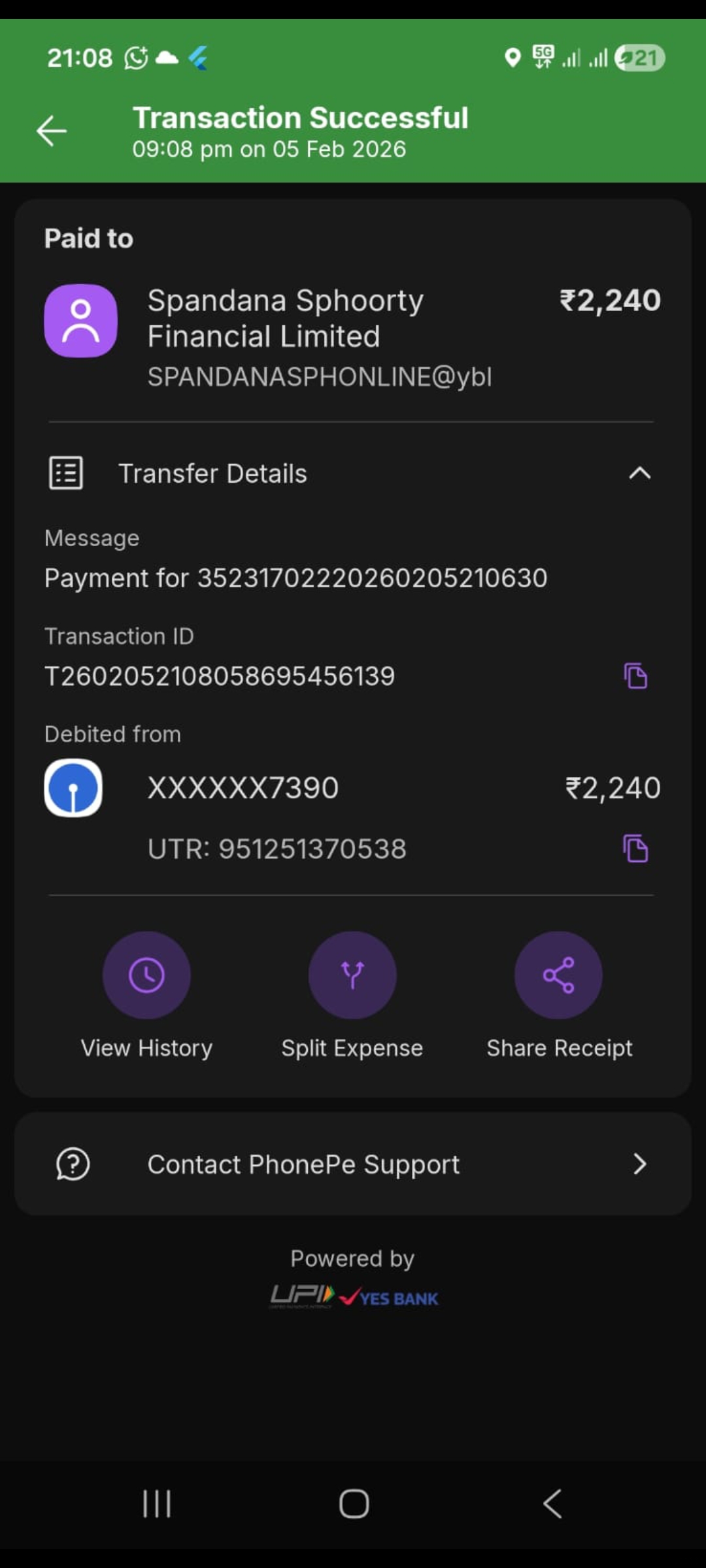Tap Split Expense button
Image resolution: width=706 pixels, height=1568 pixels.
point(352,975)
